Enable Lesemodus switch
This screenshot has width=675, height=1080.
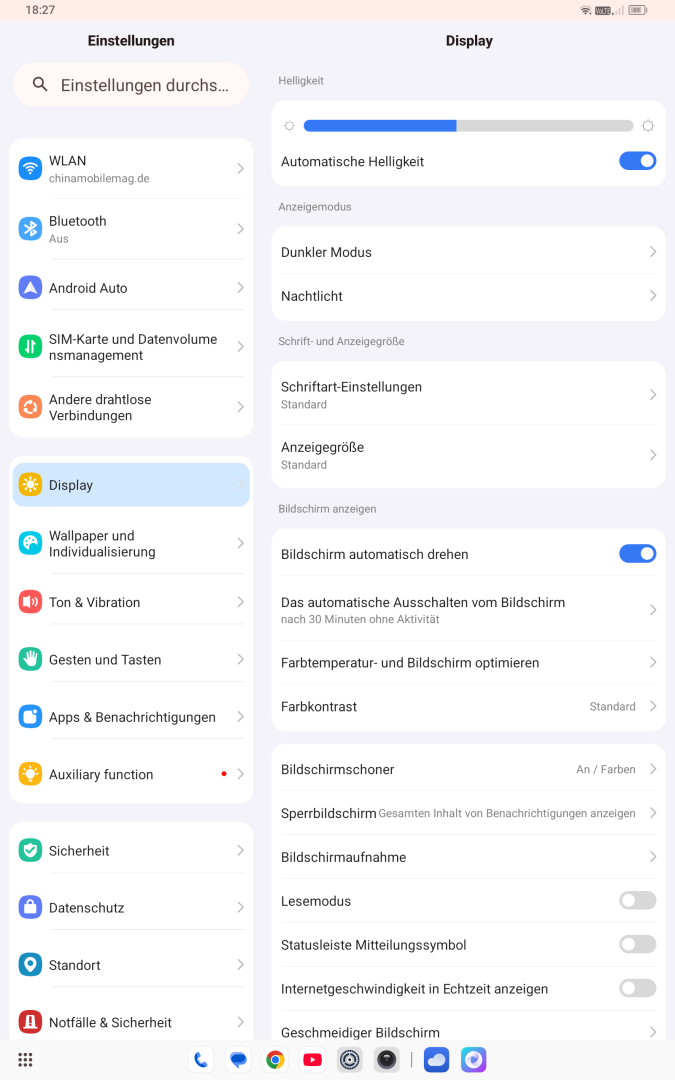[x=637, y=901]
